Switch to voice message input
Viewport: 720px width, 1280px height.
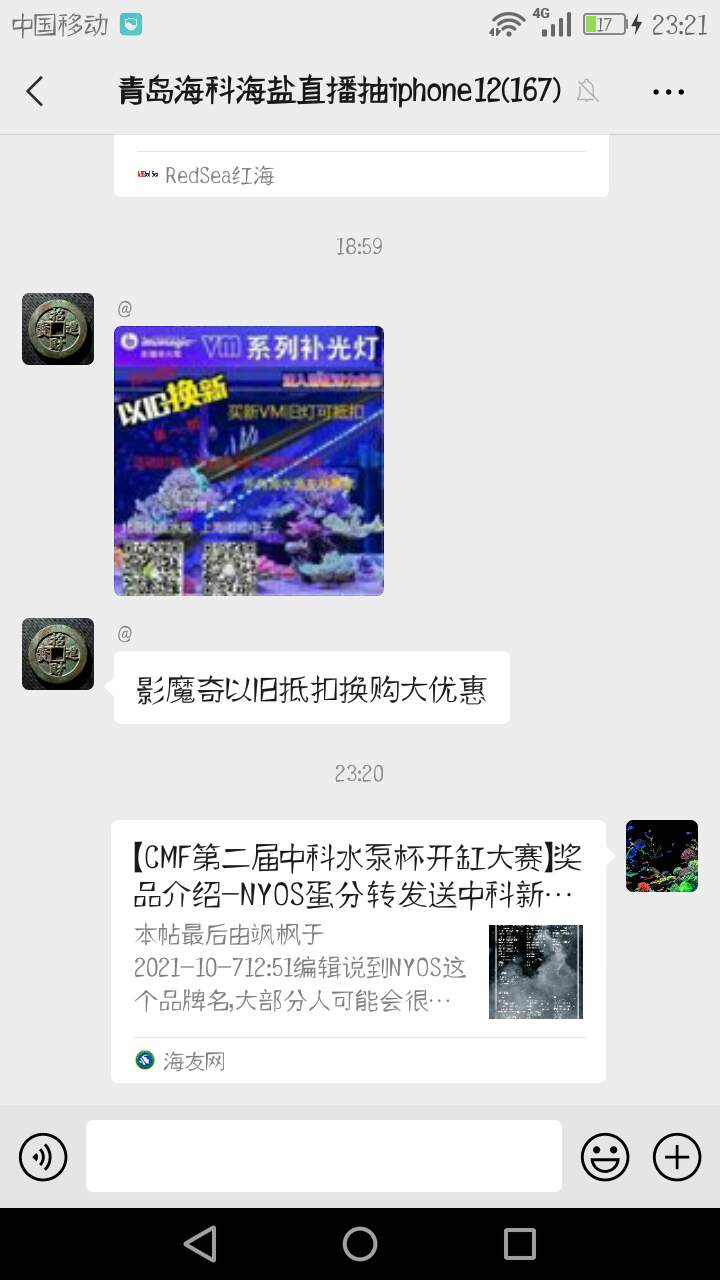pyautogui.click(x=43, y=1158)
